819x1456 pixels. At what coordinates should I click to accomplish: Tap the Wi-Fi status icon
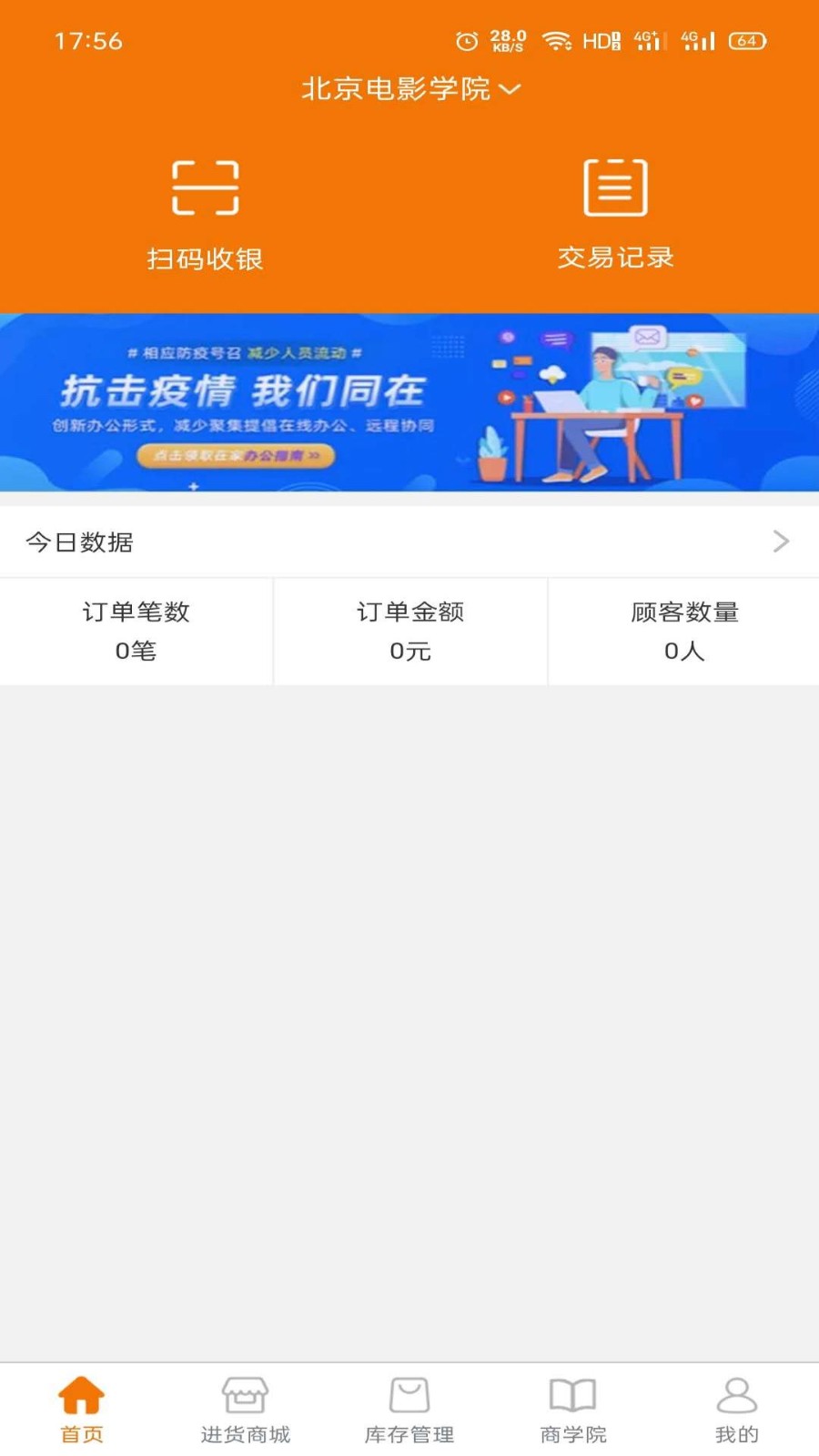(x=556, y=40)
